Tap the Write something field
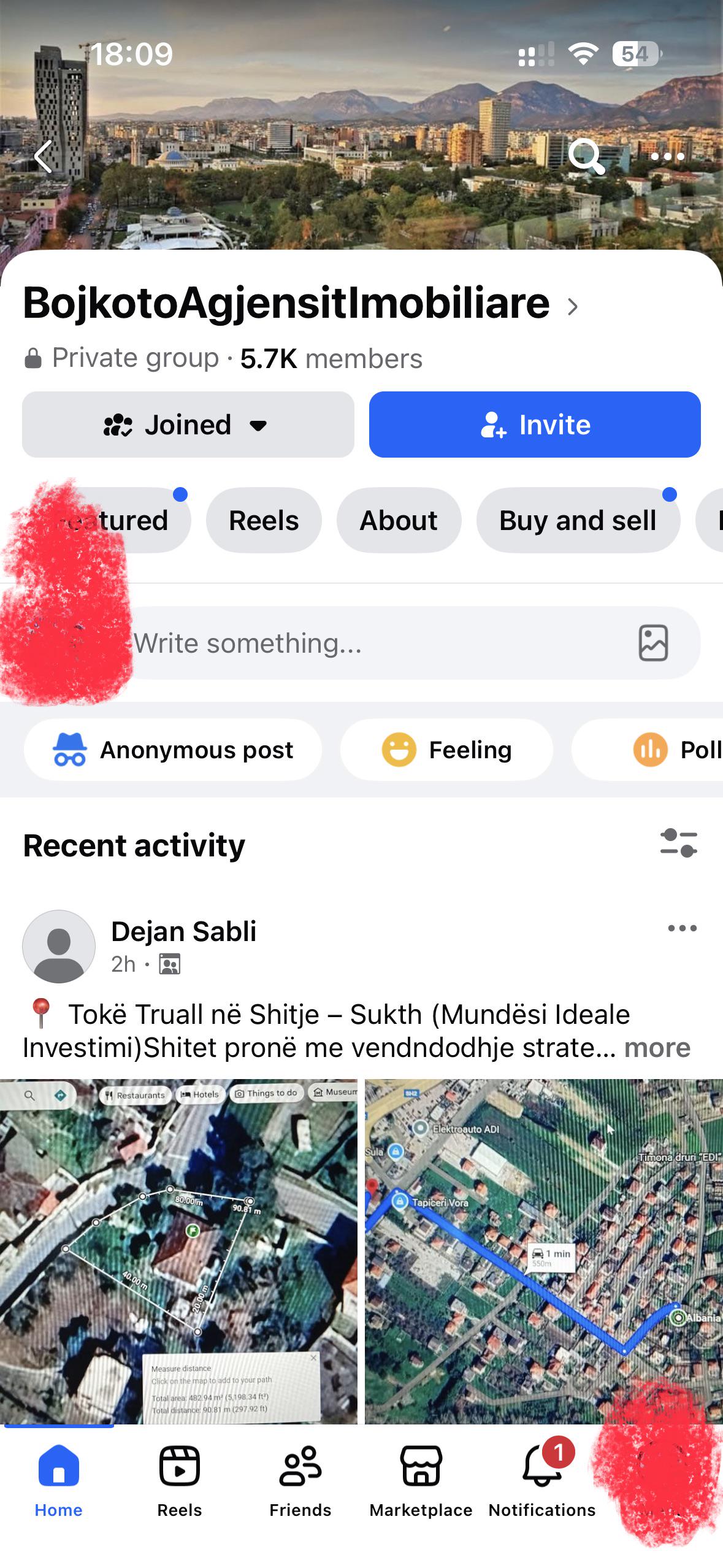The width and height of the screenshot is (723, 1568). [x=368, y=643]
